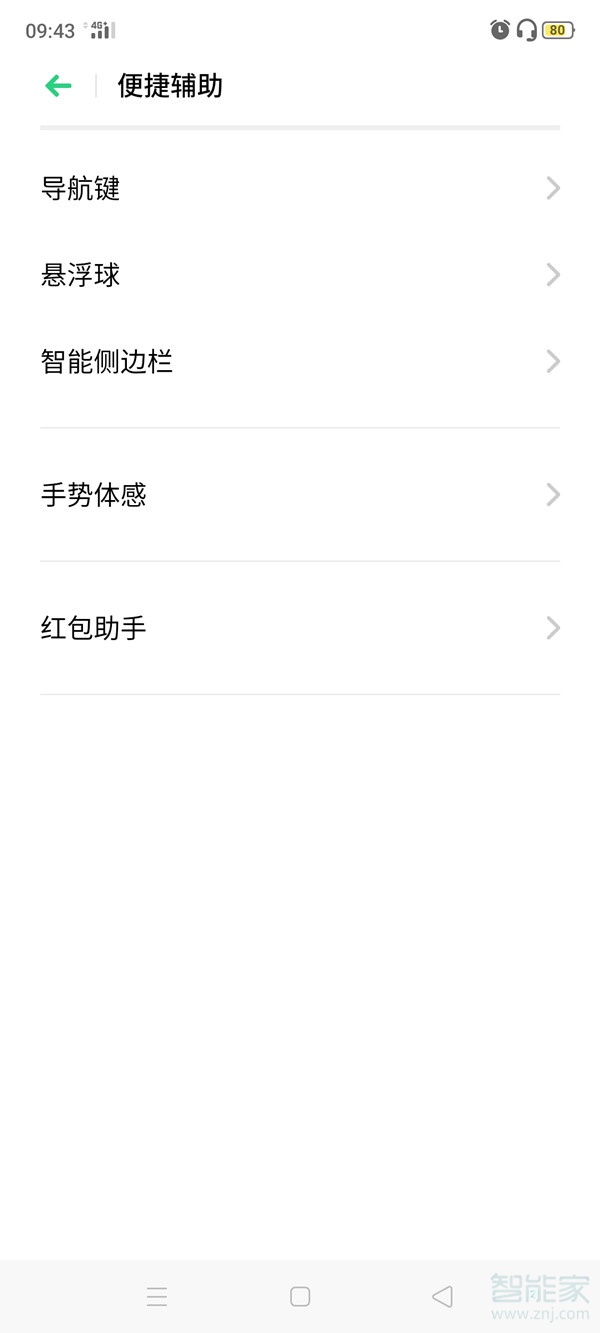
Task: Open 手势体感 settings
Action: click(x=300, y=495)
